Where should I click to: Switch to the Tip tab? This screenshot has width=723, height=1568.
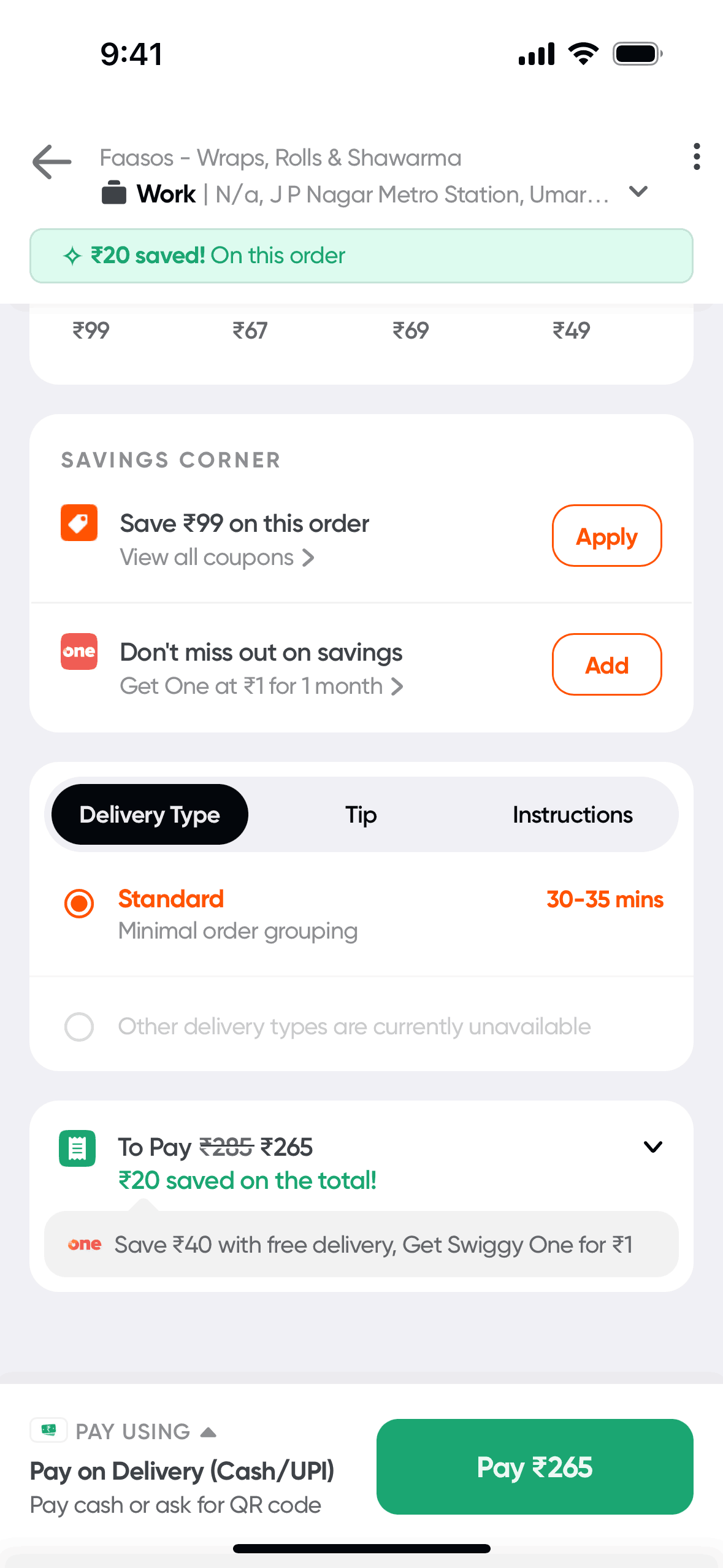pos(361,815)
